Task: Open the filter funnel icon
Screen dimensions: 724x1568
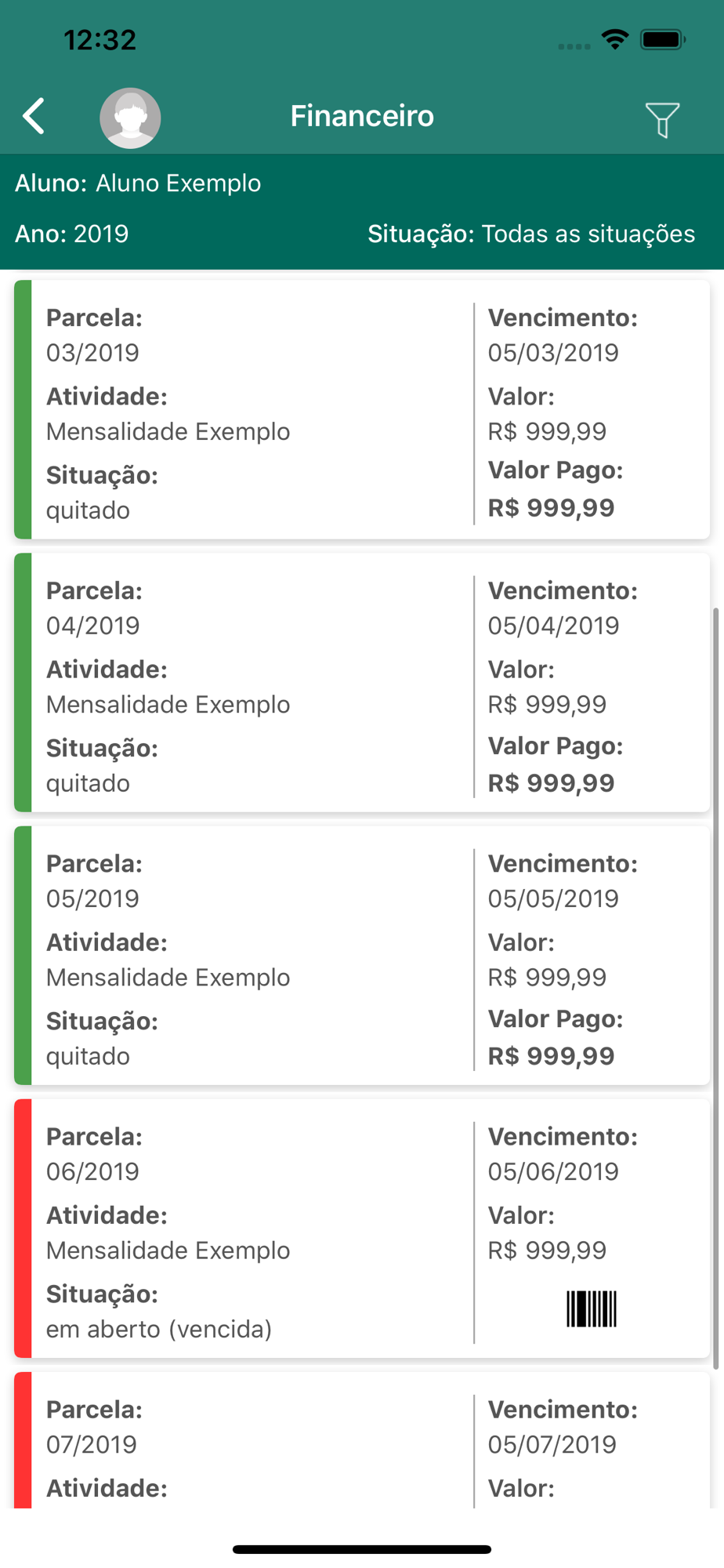Action: pyautogui.click(x=662, y=120)
